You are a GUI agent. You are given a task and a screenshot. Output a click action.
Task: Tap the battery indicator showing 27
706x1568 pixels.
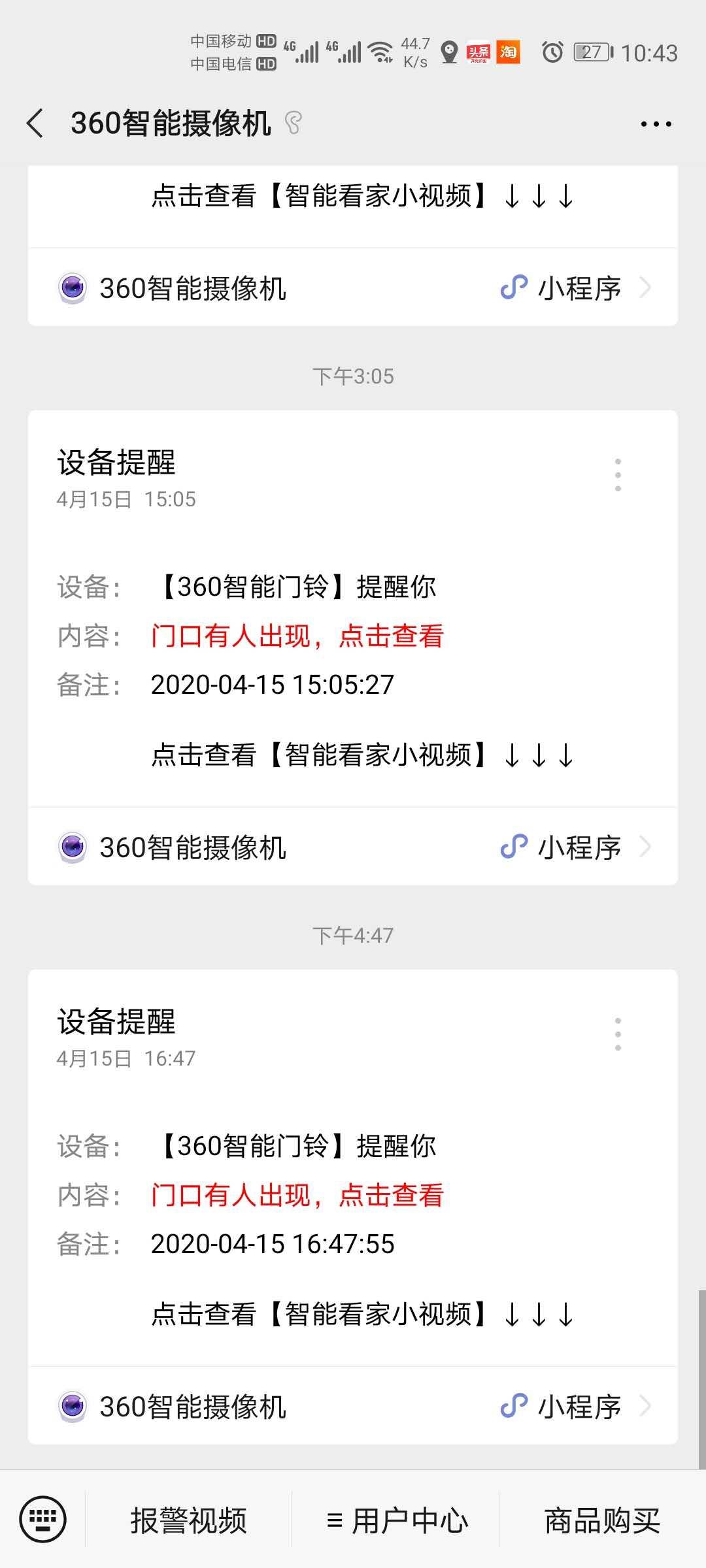point(590,52)
